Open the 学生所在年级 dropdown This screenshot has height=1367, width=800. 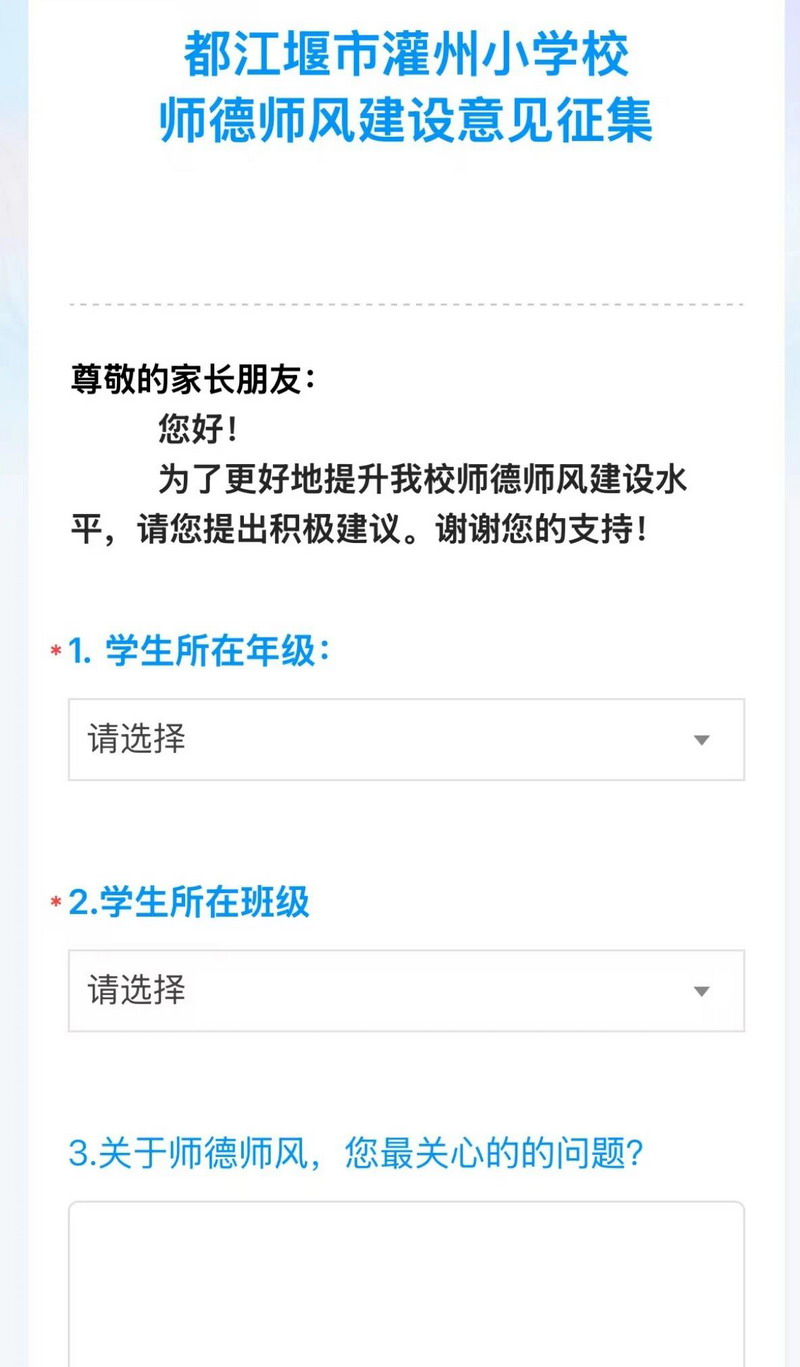[406, 740]
